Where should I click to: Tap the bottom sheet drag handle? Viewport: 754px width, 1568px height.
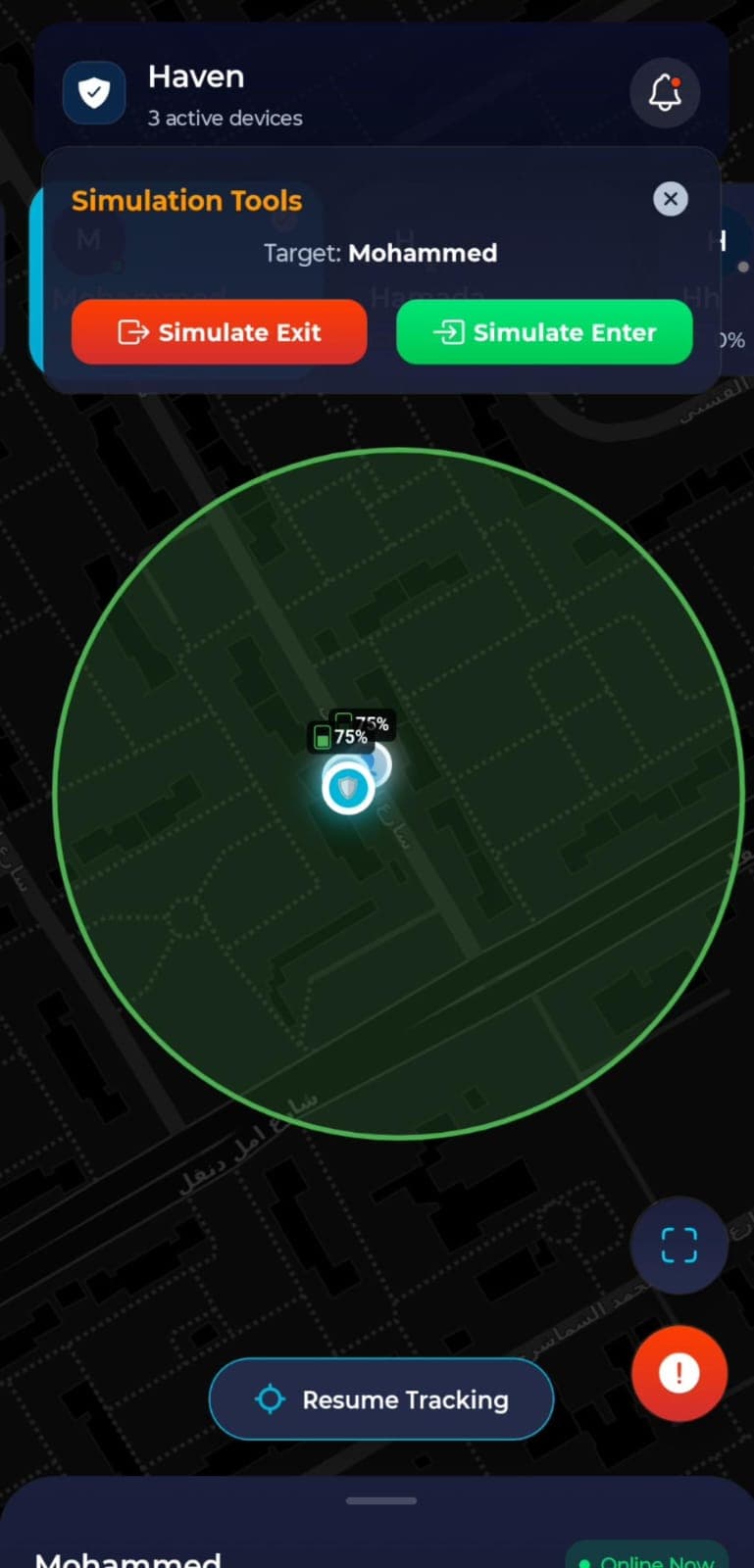click(381, 1500)
